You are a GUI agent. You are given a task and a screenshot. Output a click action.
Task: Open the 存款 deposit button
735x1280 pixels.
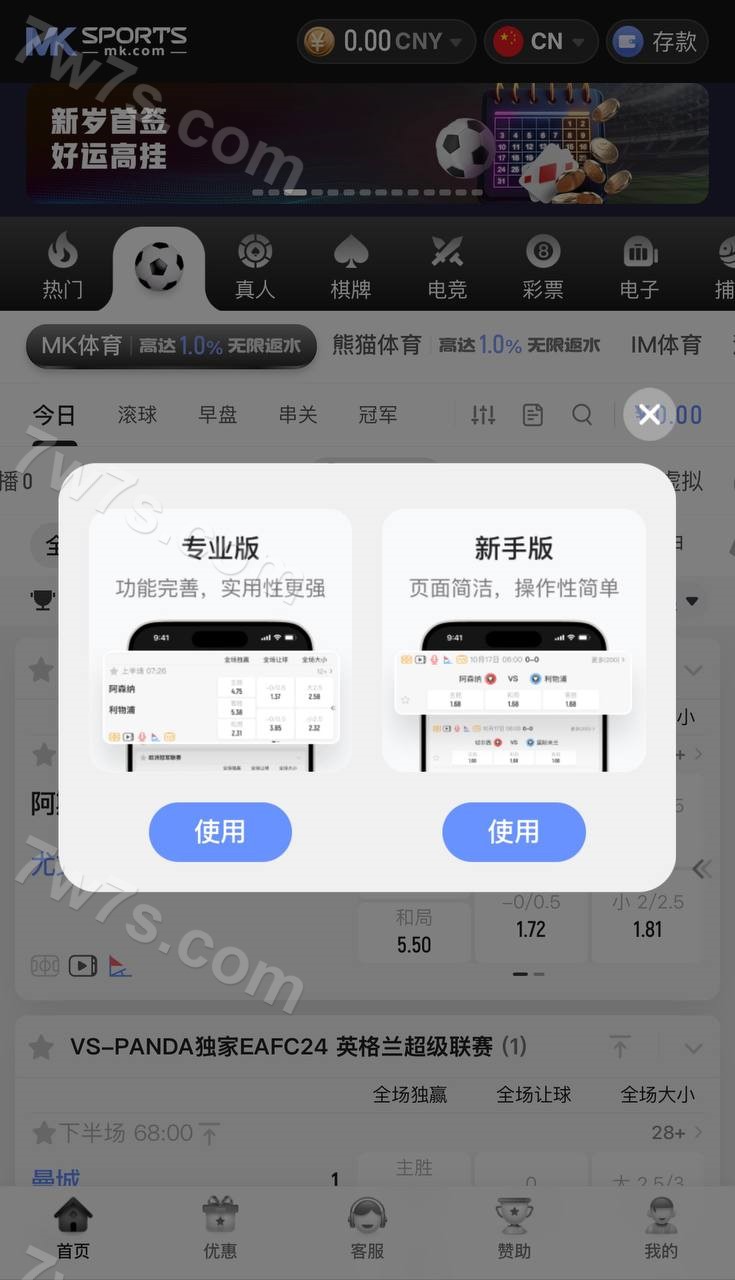click(658, 42)
